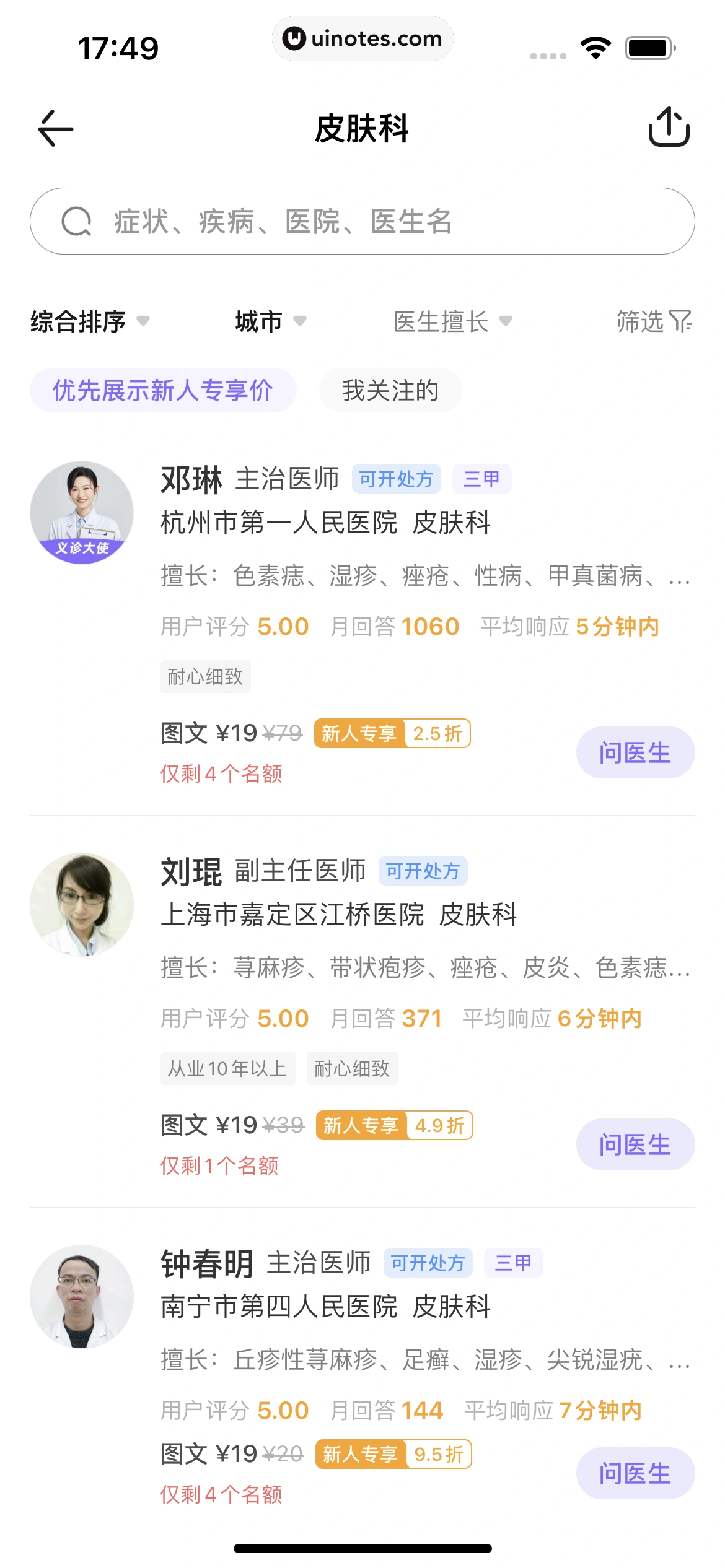This screenshot has width=725, height=1568.
Task: Select the 可开处方 tag for 邓琳
Action: point(397,478)
